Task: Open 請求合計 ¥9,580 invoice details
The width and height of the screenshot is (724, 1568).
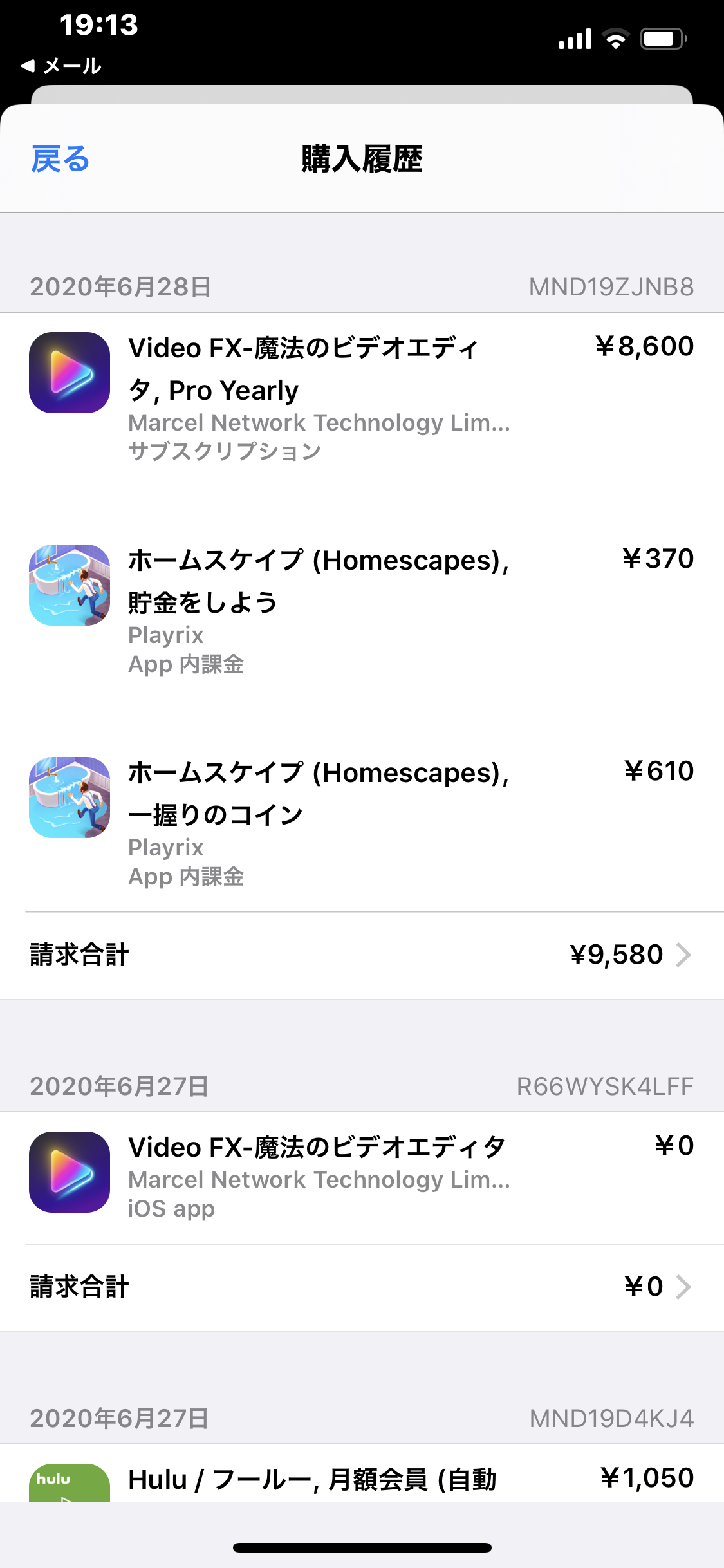Action: click(x=362, y=955)
